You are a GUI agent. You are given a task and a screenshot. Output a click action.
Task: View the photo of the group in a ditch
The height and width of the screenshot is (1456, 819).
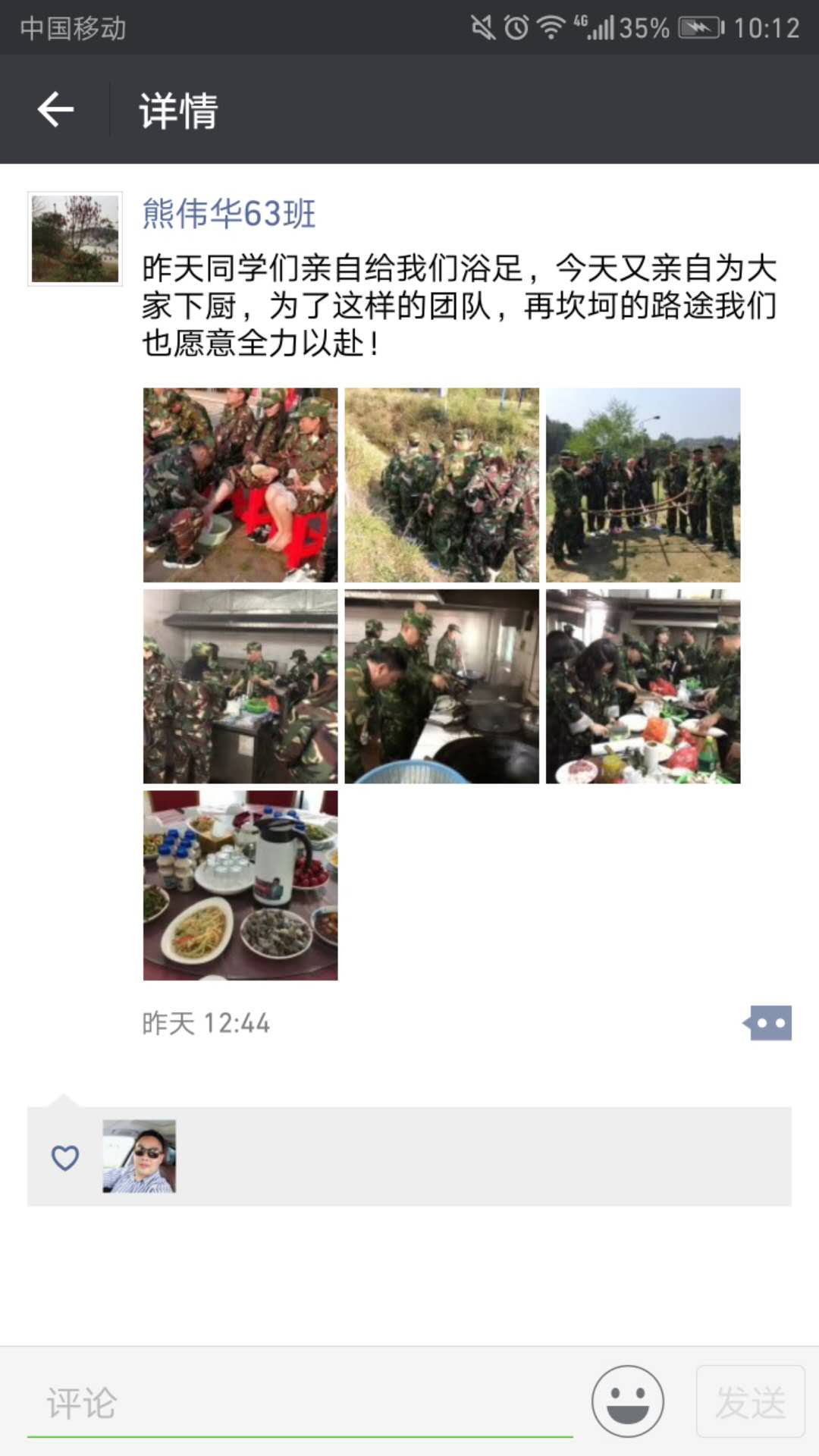pyautogui.click(x=441, y=485)
